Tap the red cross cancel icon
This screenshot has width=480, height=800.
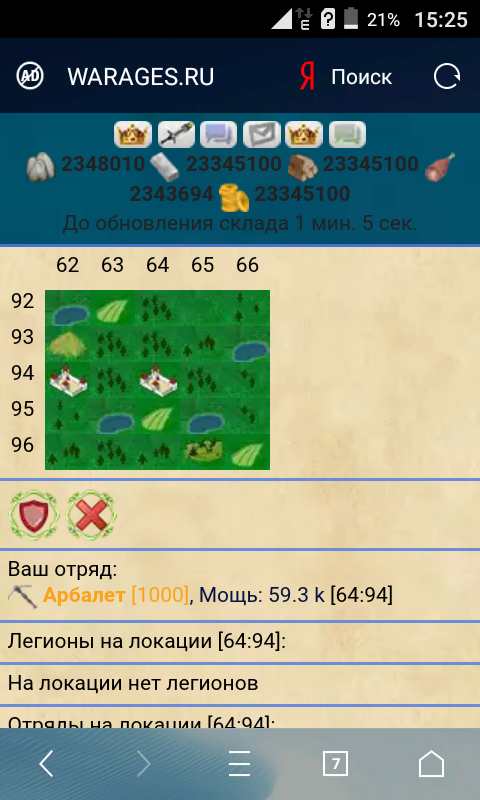point(92,515)
